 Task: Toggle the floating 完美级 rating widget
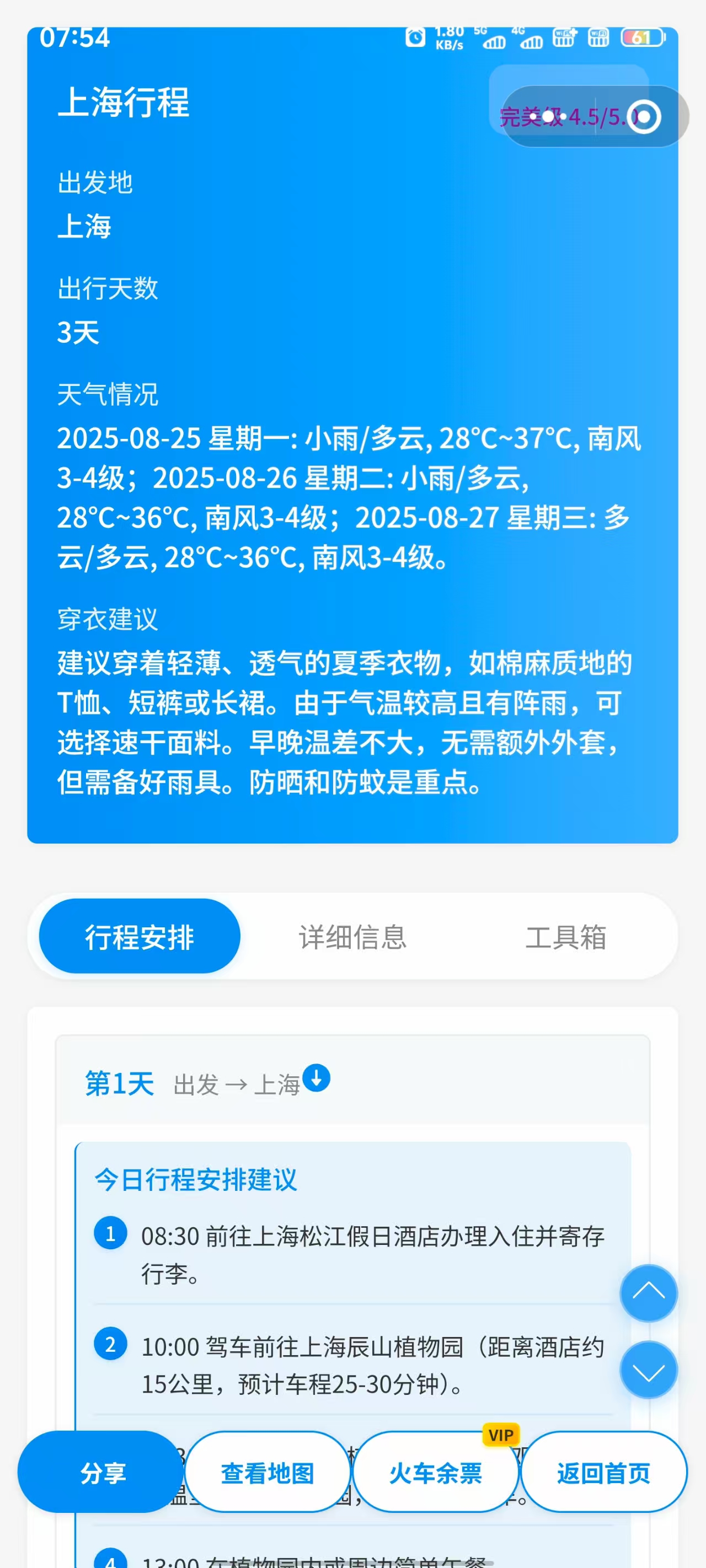tap(588, 117)
